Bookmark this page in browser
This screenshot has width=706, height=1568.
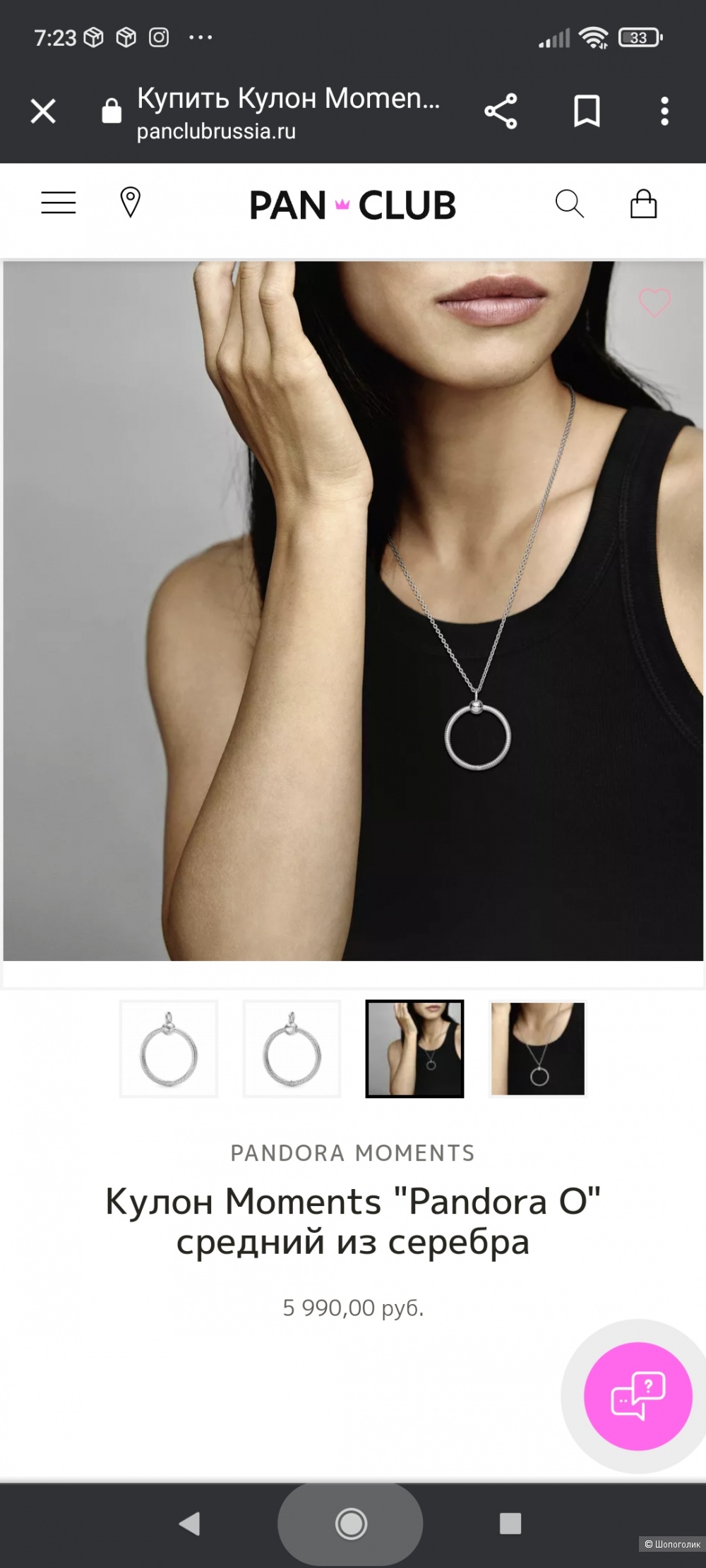(x=587, y=111)
